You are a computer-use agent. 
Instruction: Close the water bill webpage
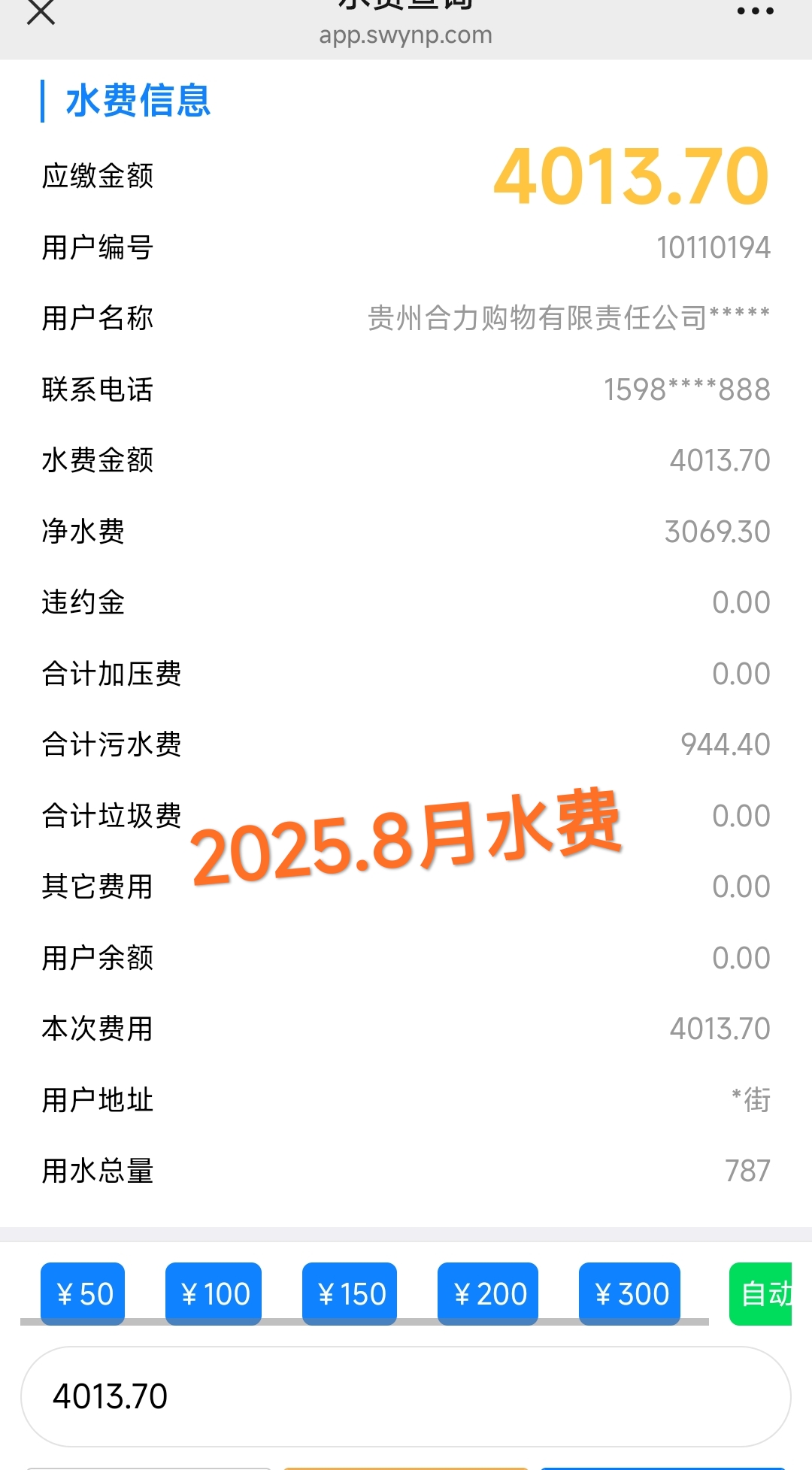[41, 12]
